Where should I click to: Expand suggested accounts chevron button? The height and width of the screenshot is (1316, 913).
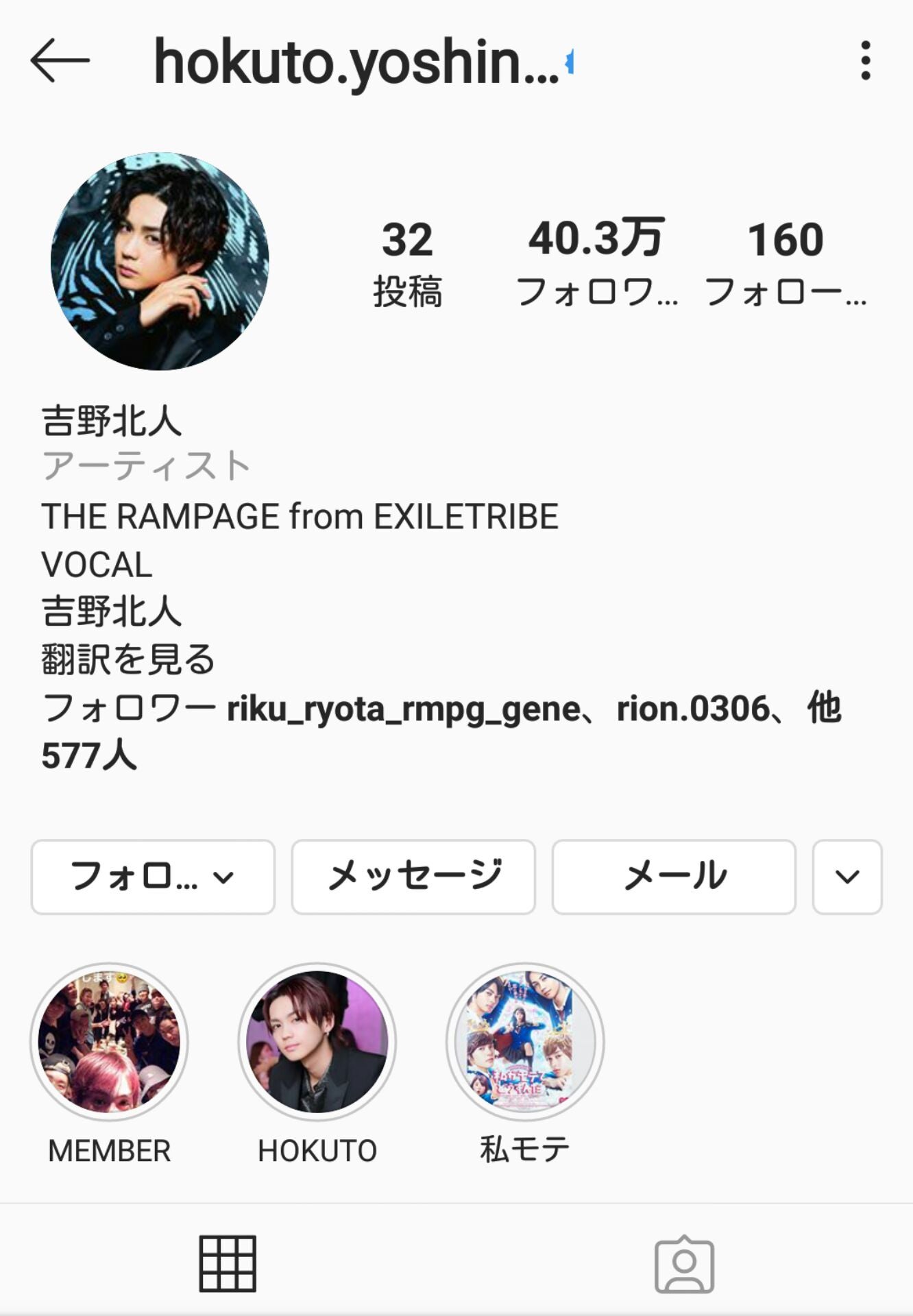847,877
